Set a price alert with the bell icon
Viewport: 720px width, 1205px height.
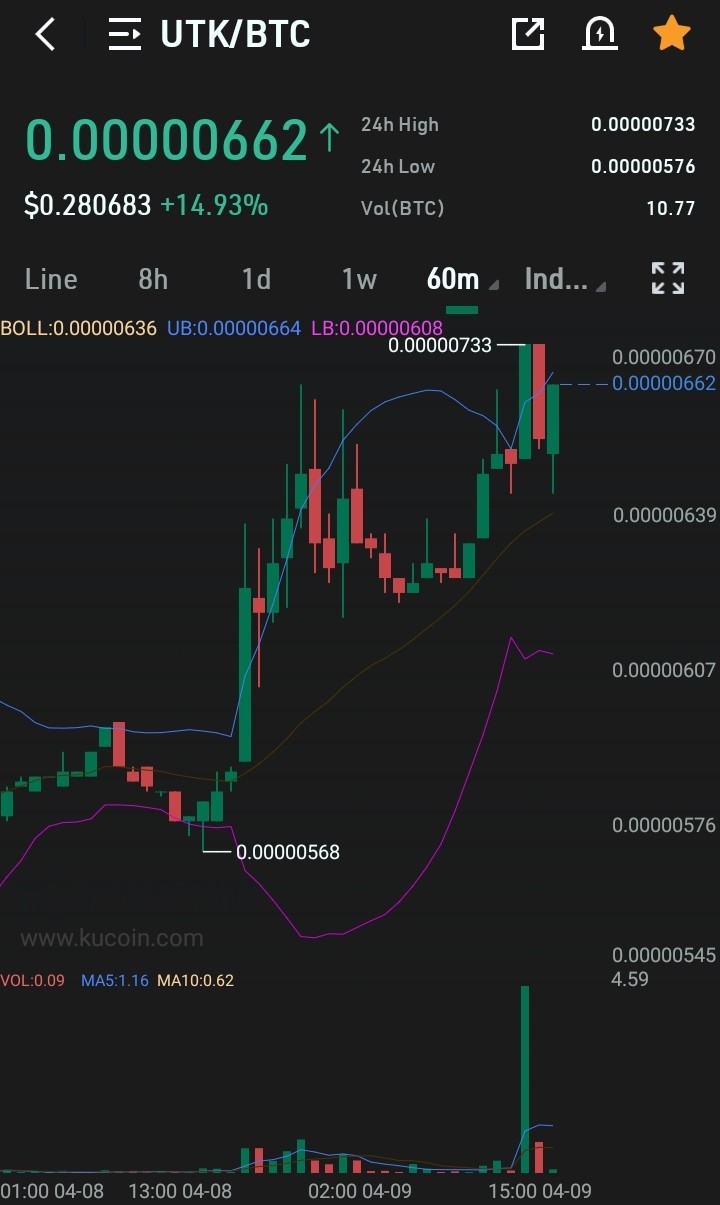[x=599, y=34]
